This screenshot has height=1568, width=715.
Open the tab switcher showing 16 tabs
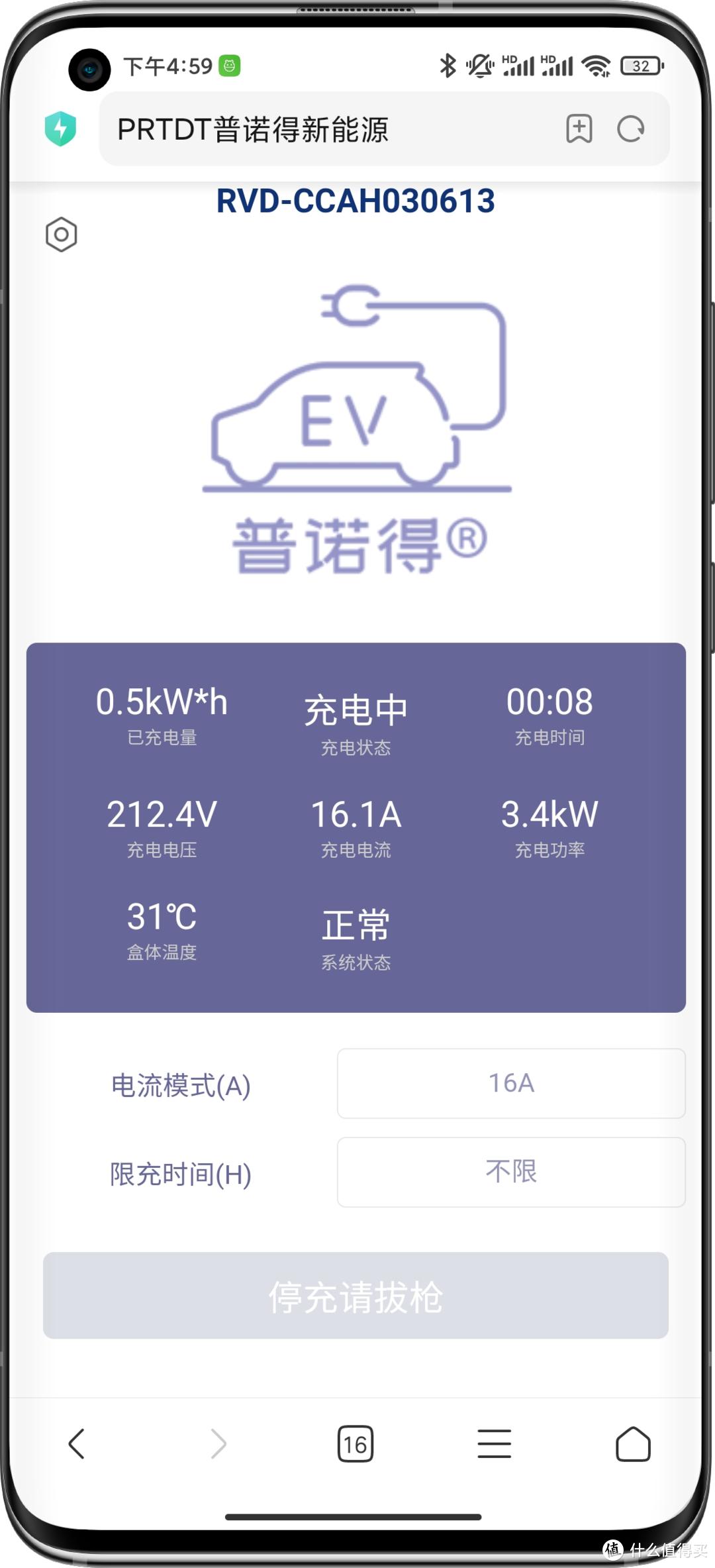tap(356, 1444)
